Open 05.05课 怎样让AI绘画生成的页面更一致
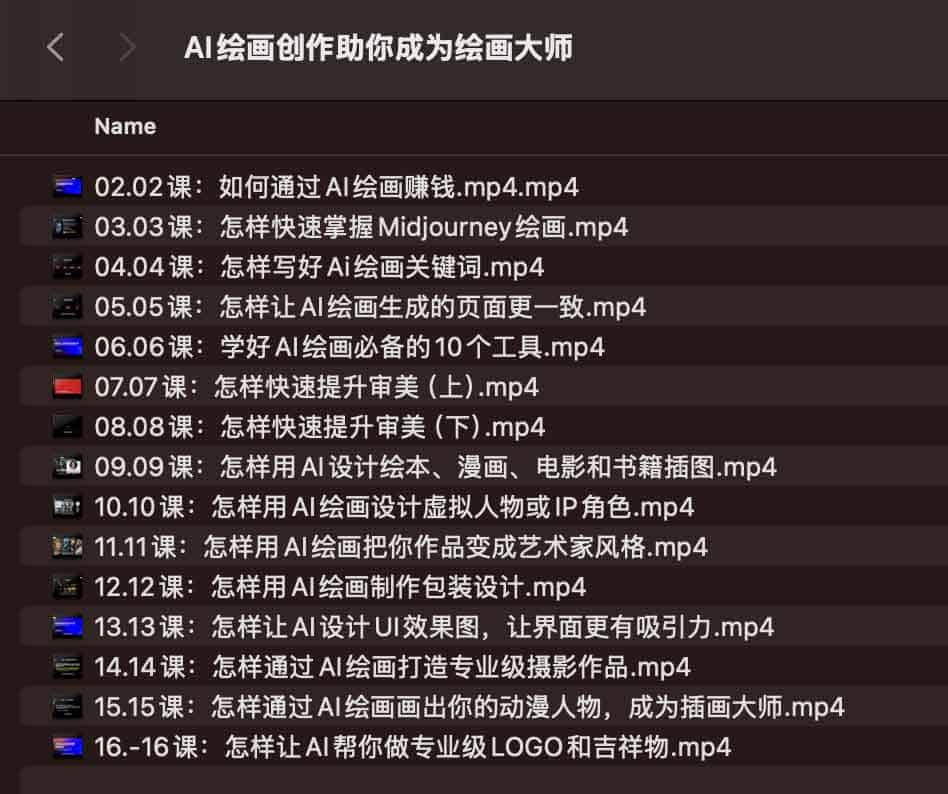 coord(370,307)
